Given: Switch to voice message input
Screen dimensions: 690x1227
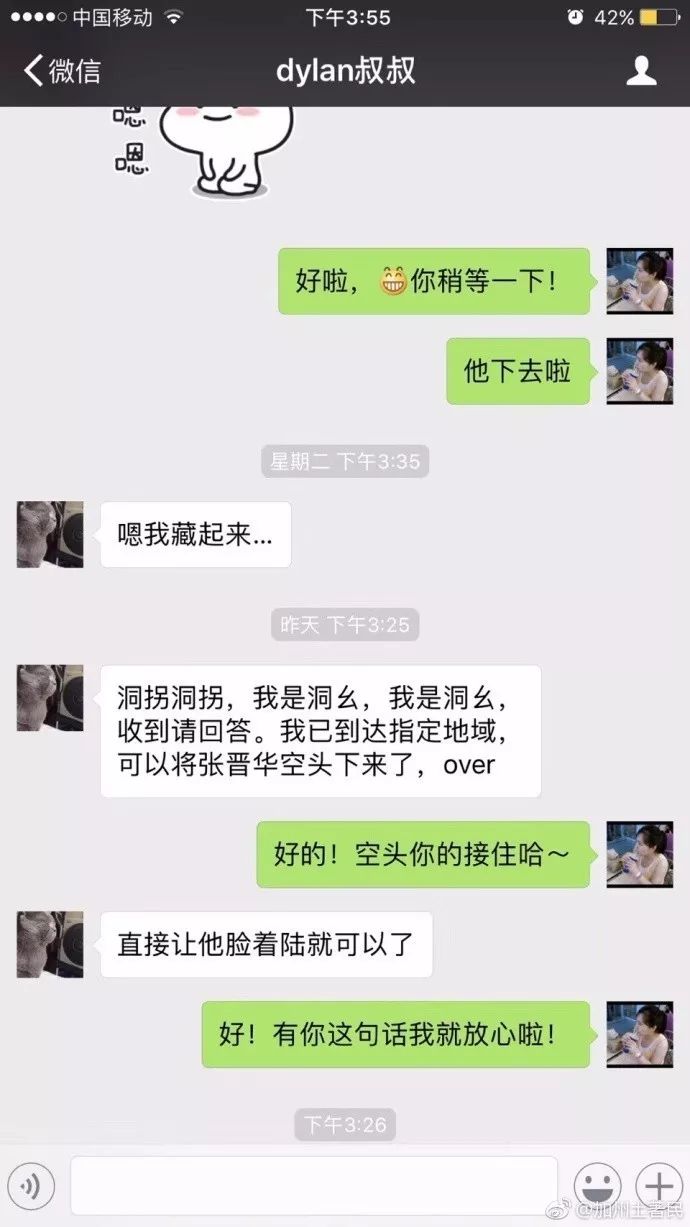Looking at the screenshot, I should pyautogui.click(x=31, y=1187).
